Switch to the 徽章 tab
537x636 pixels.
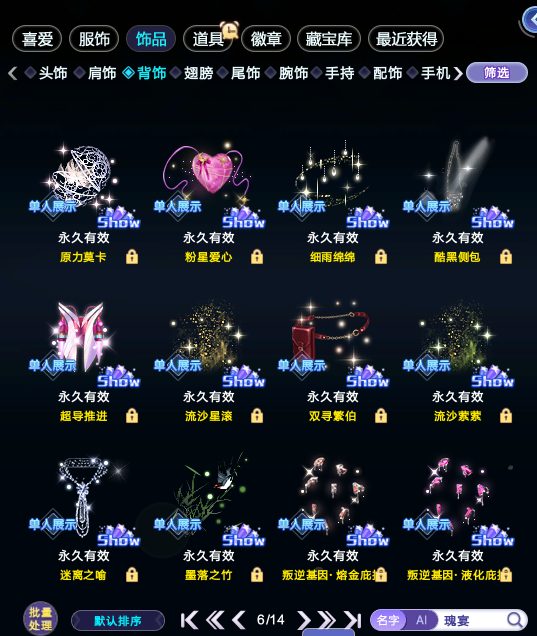[x=266, y=39]
